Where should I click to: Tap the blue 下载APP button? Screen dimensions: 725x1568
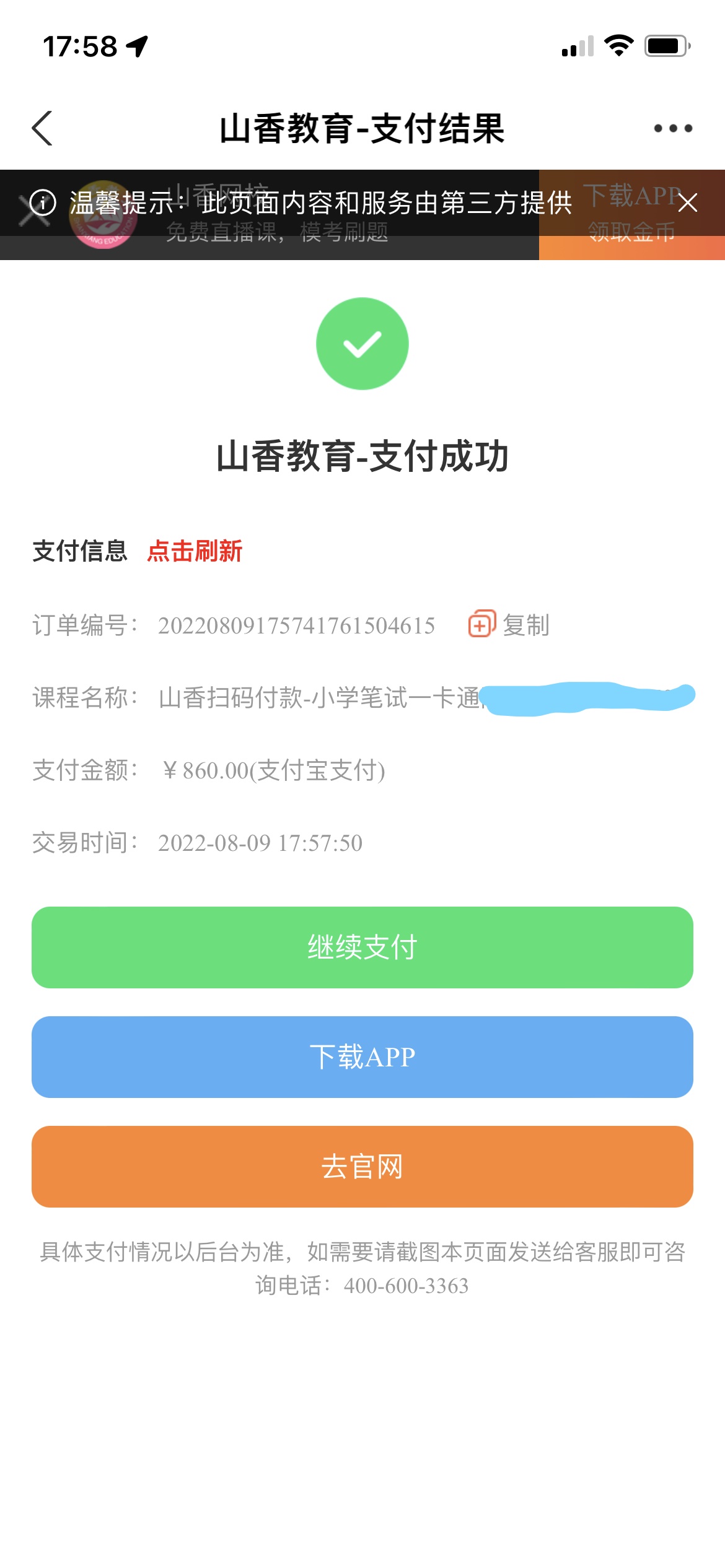pyautogui.click(x=362, y=1056)
